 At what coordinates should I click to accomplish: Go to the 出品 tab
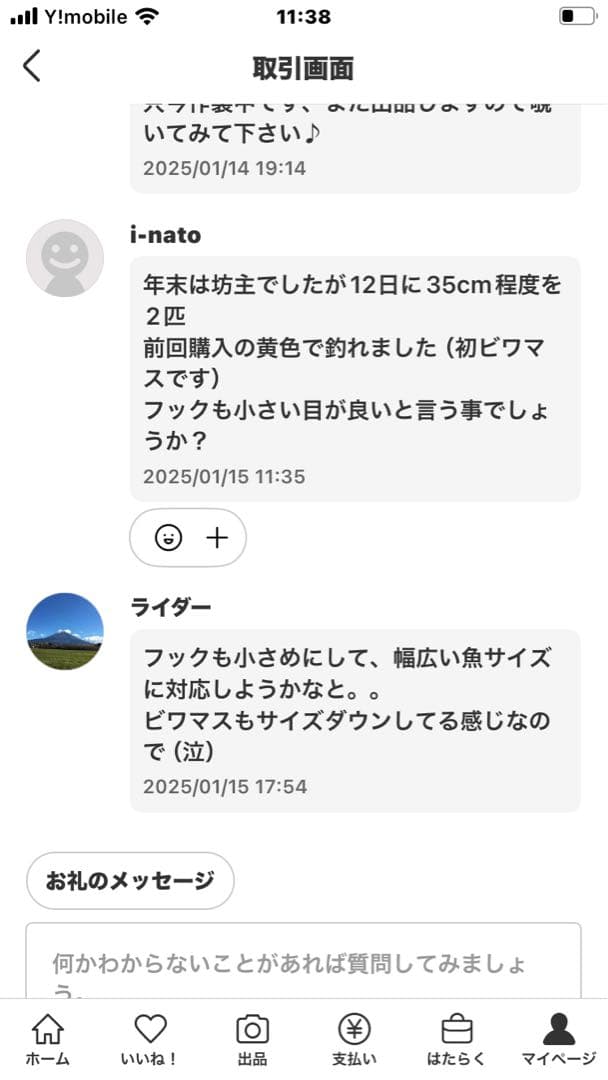click(x=252, y=1039)
